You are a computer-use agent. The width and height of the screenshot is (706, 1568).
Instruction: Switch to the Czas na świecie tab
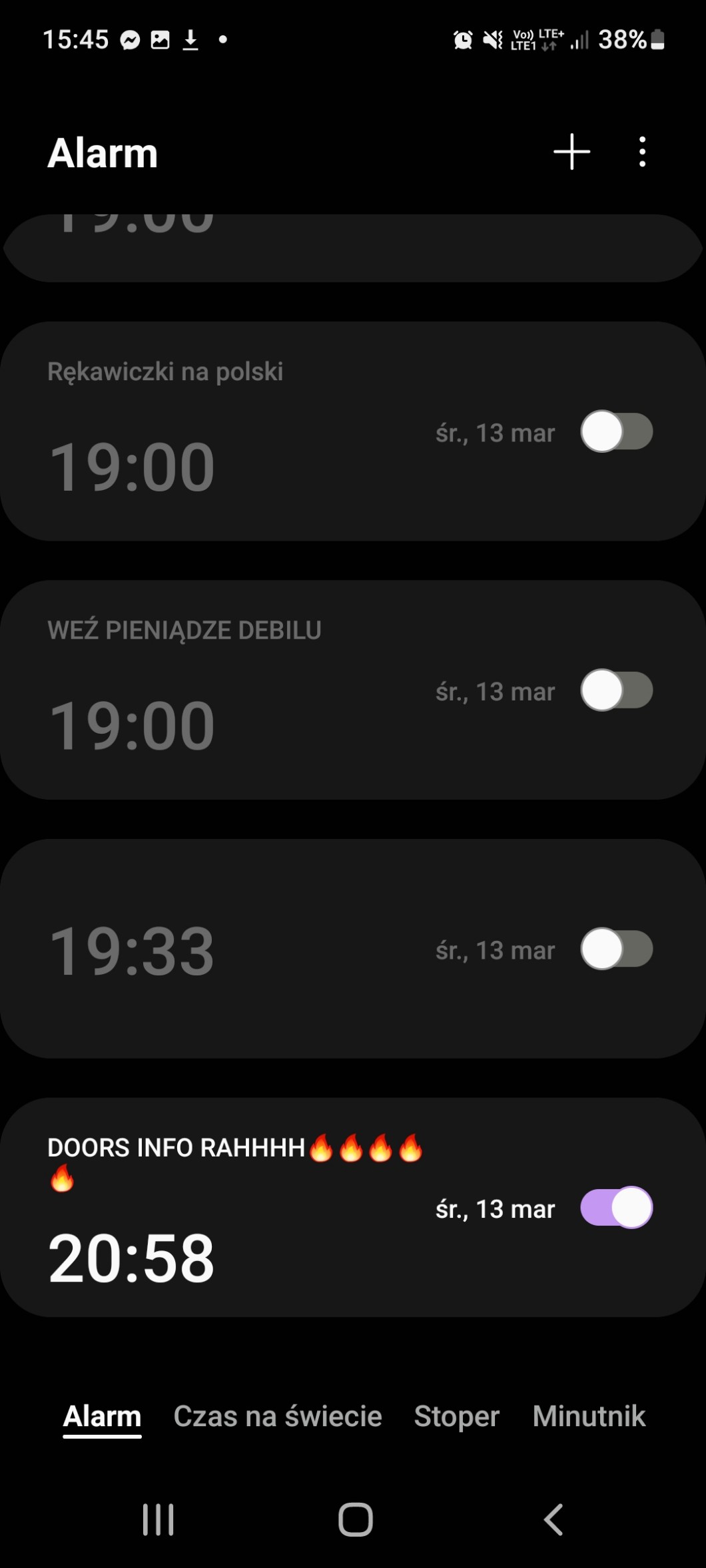point(278,1416)
